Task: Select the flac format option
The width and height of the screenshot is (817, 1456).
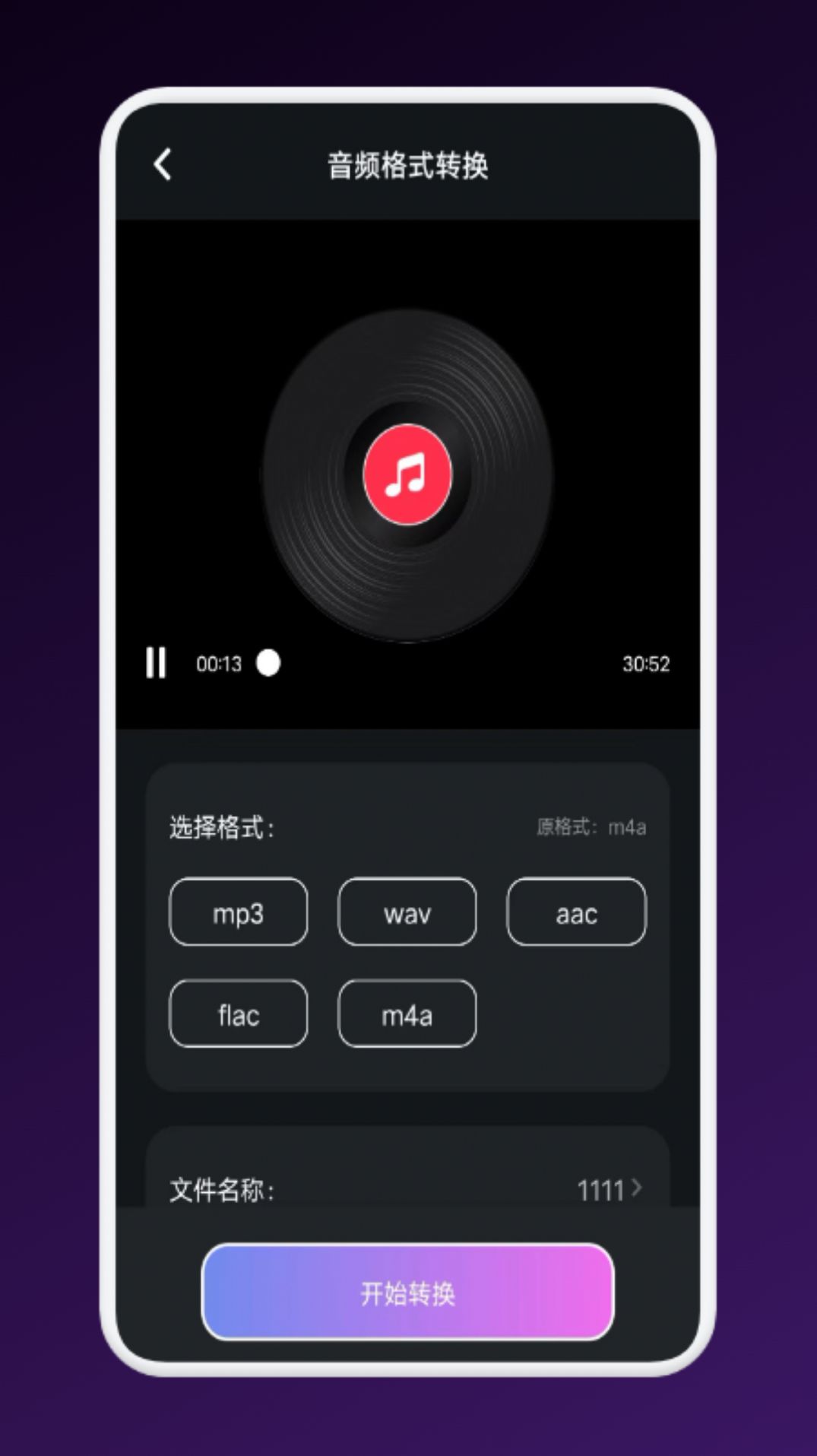Action: tap(237, 1013)
